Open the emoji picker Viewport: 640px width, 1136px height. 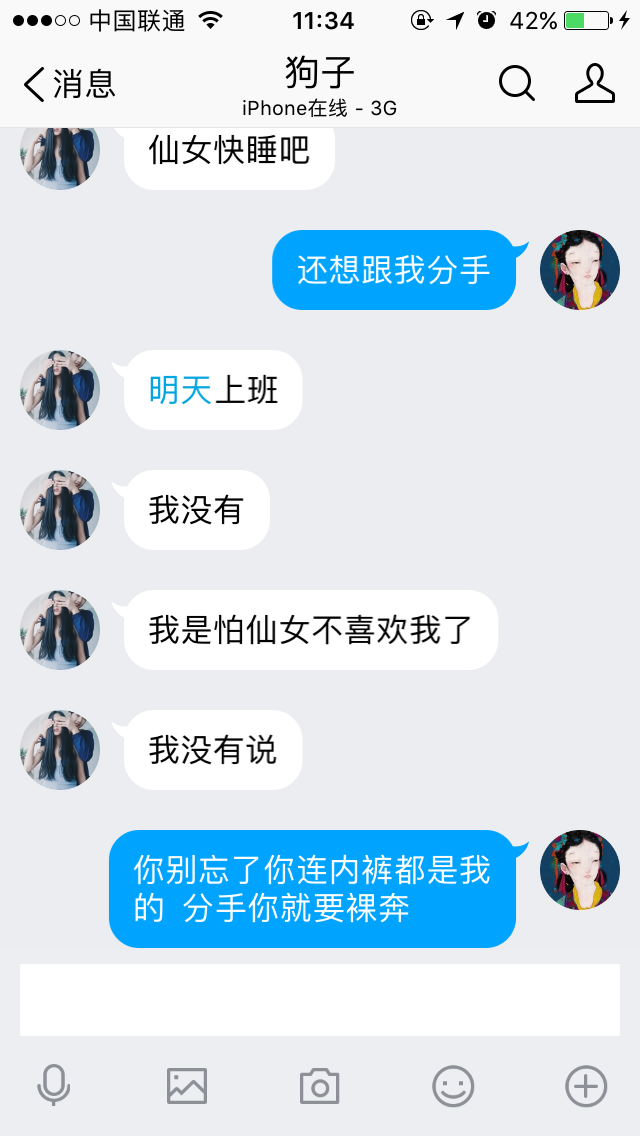453,1085
